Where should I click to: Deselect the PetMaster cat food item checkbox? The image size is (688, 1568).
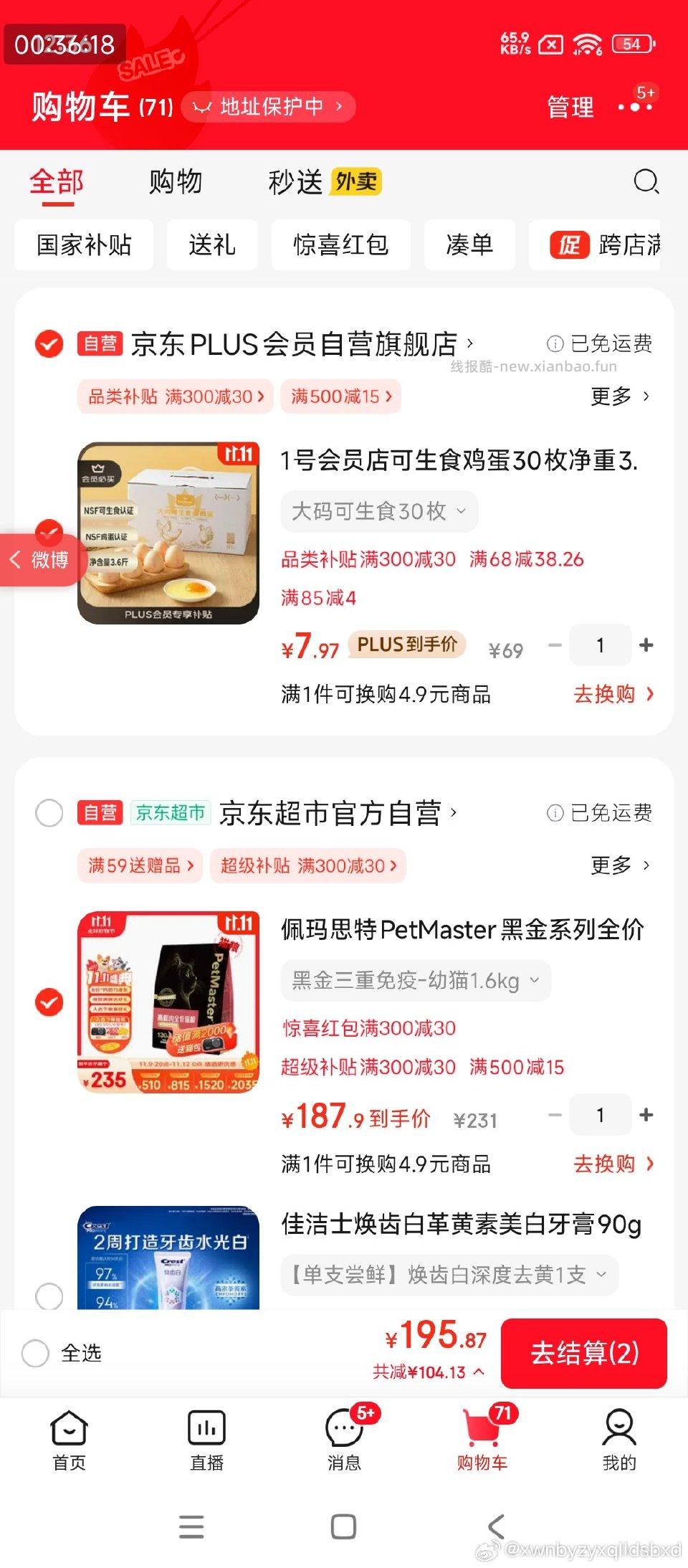point(49,1004)
